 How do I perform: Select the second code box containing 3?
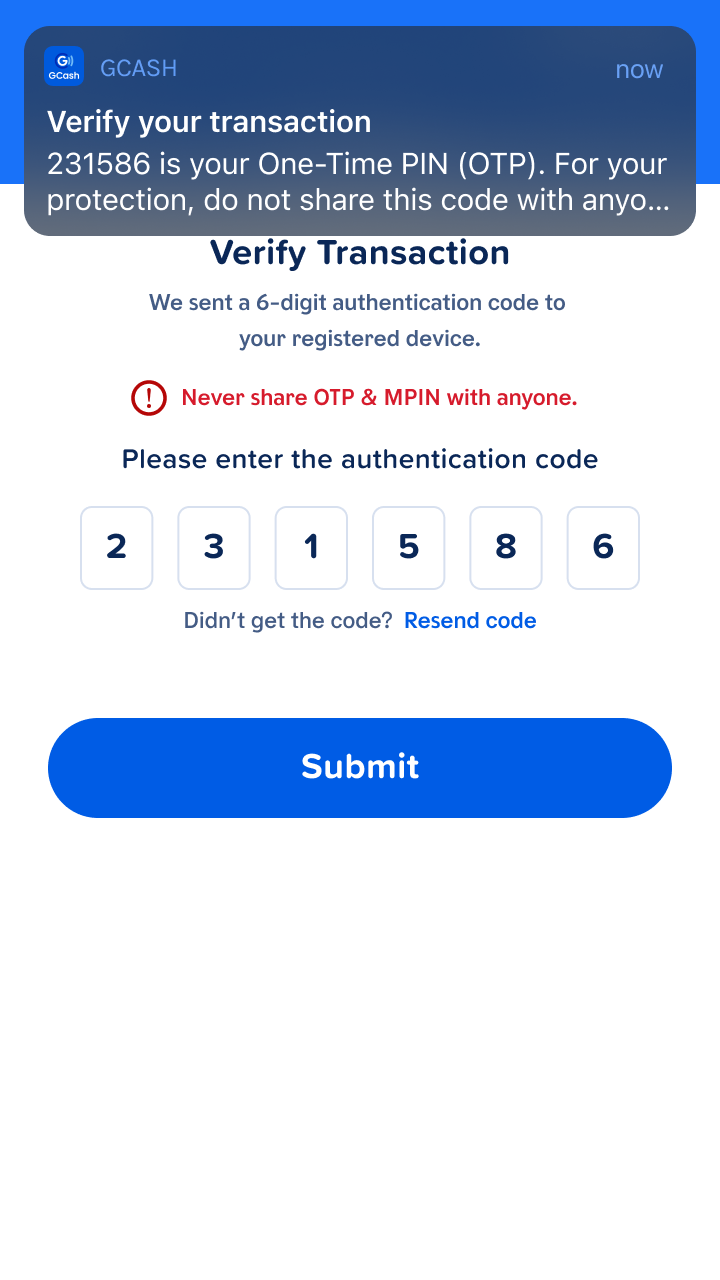pos(214,548)
